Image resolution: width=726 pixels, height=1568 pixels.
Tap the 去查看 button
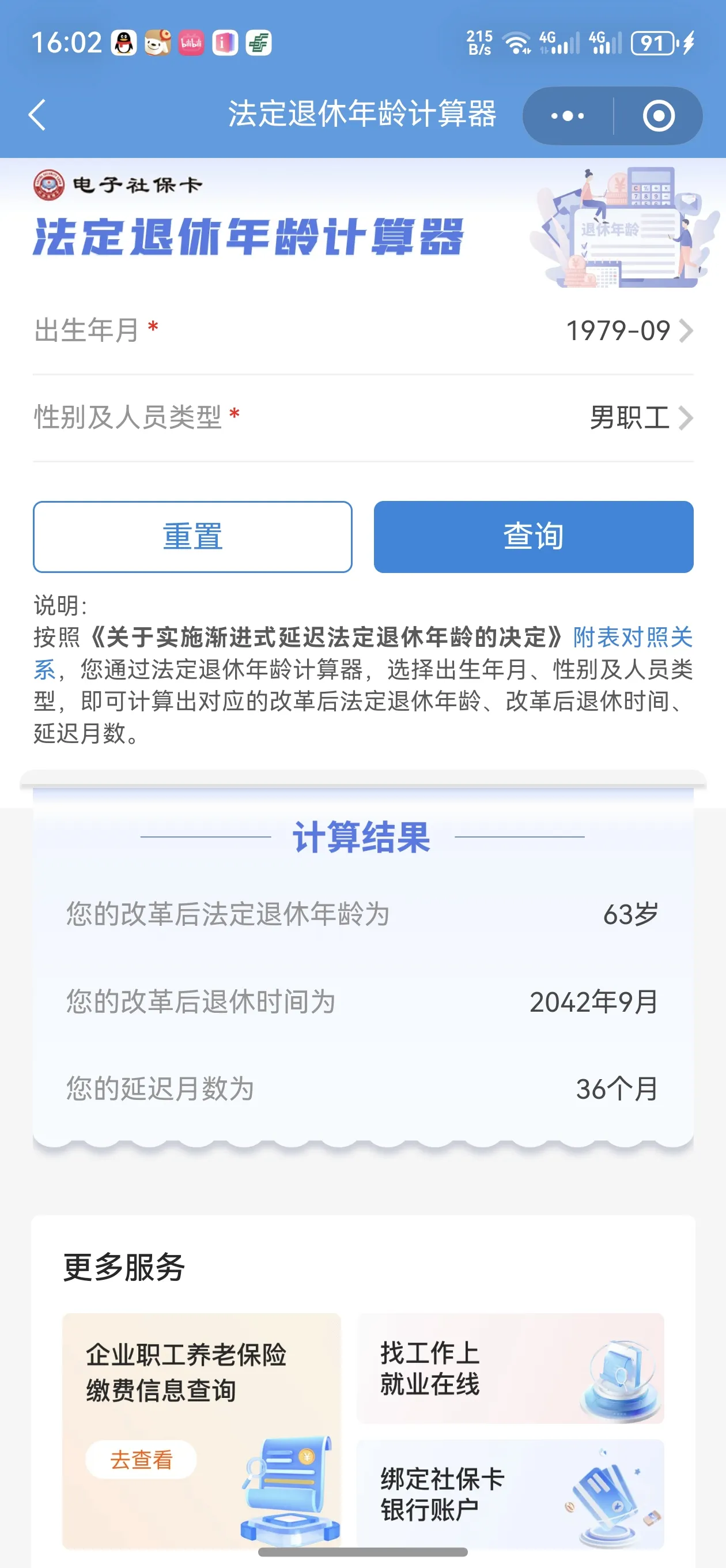[x=141, y=1459]
